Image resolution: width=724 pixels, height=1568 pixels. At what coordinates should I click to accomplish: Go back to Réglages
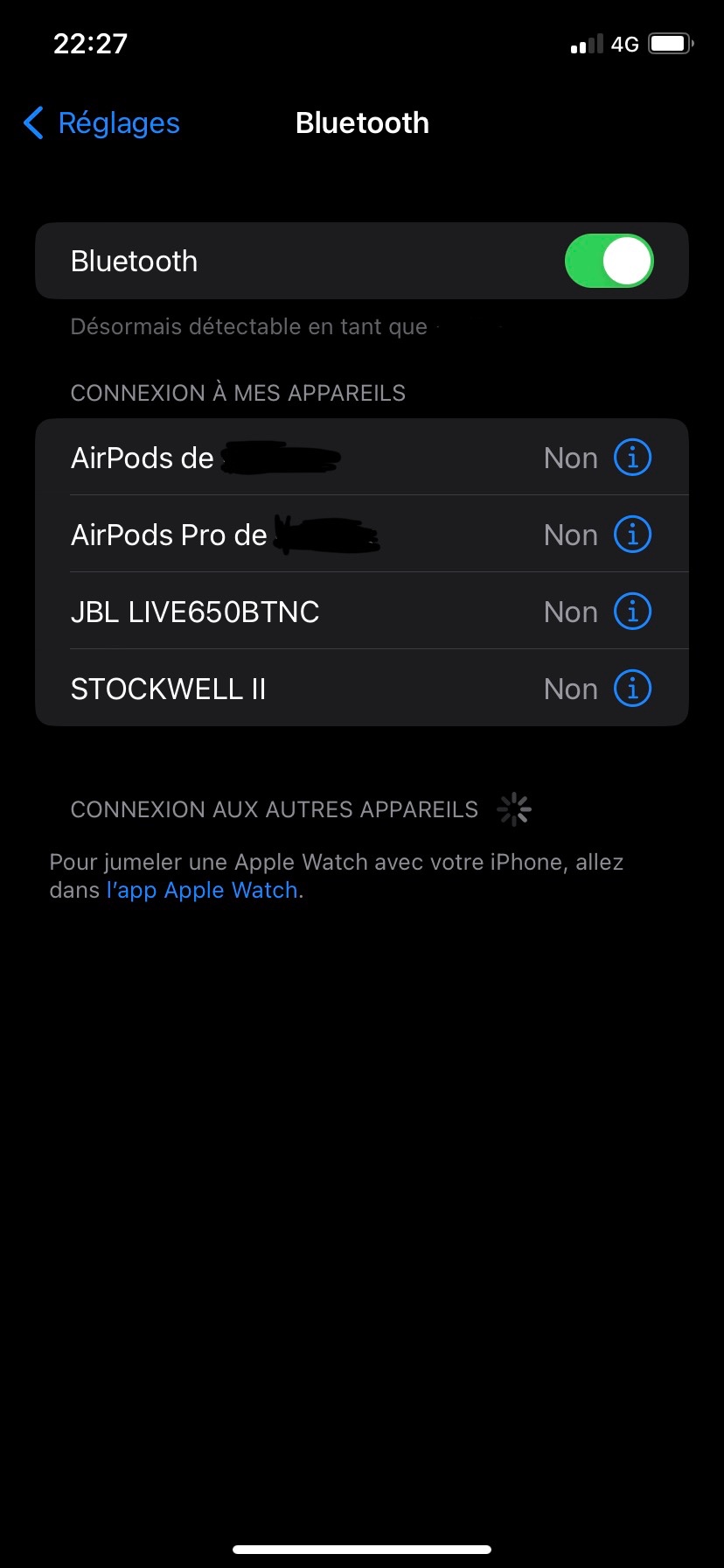coord(101,123)
